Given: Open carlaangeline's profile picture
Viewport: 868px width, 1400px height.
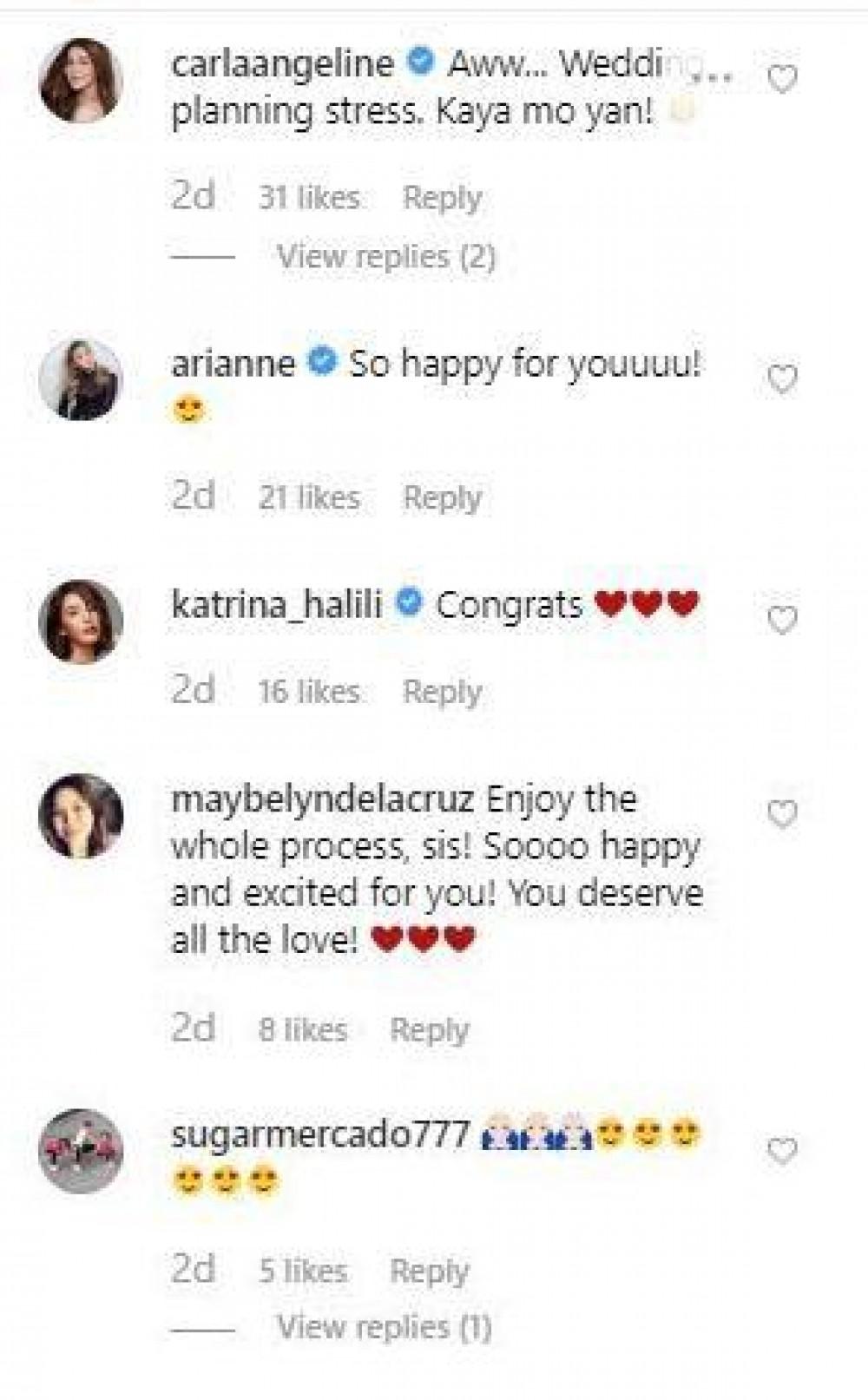Looking at the screenshot, I should coord(81,80).
